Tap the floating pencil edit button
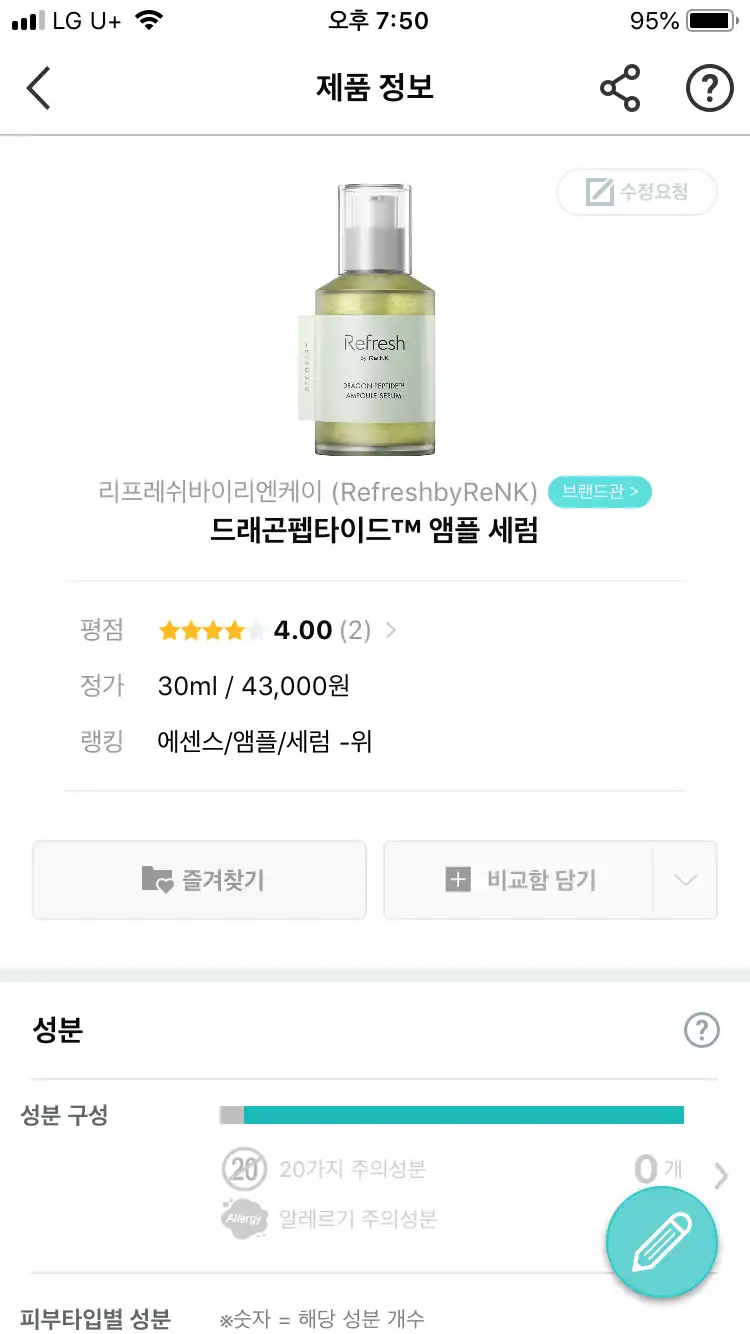Screen dimensions: 750x1334 coord(661,1241)
